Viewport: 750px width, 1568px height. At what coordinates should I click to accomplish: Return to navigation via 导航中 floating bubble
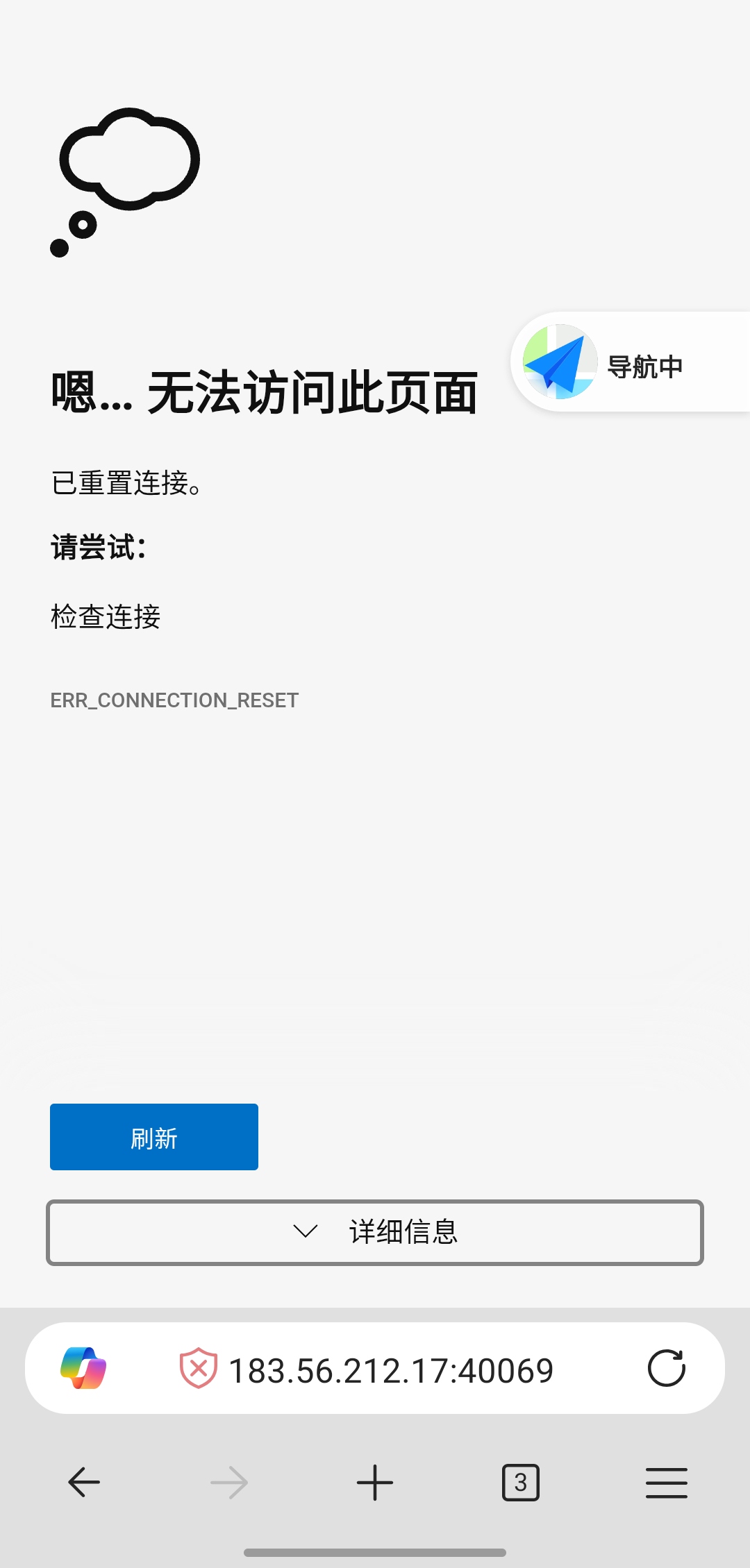pyautogui.click(x=631, y=362)
